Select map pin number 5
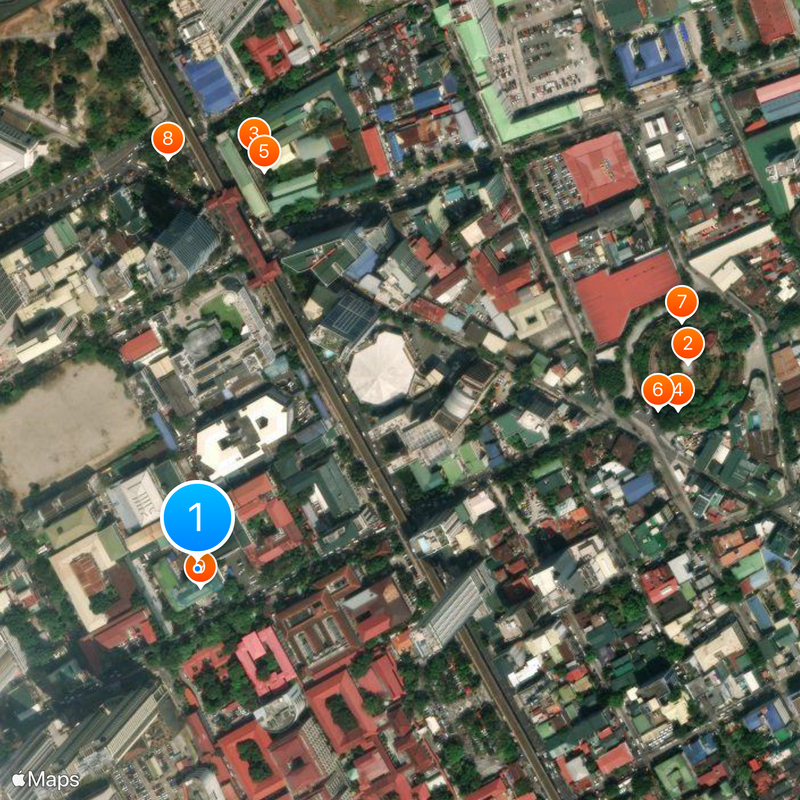Screen dimensions: 800x800 [x=265, y=153]
